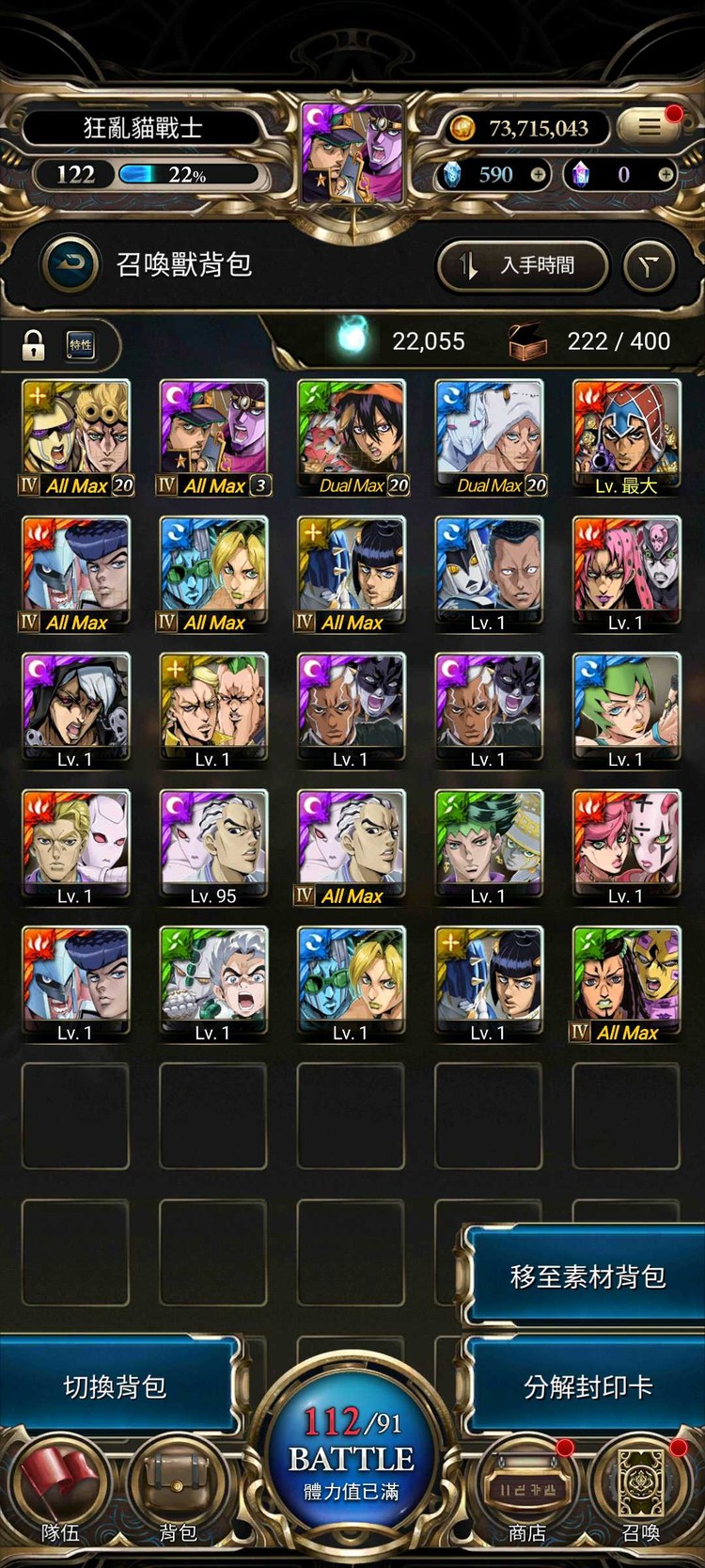The width and height of the screenshot is (705, 1568).
Task: Select the Dual Max 20 green card
Action: [x=352, y=436]
